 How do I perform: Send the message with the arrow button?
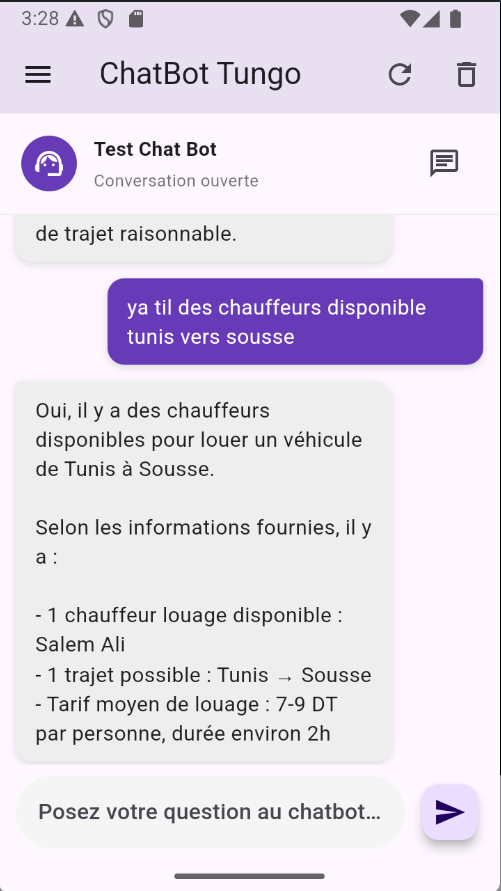450,812
